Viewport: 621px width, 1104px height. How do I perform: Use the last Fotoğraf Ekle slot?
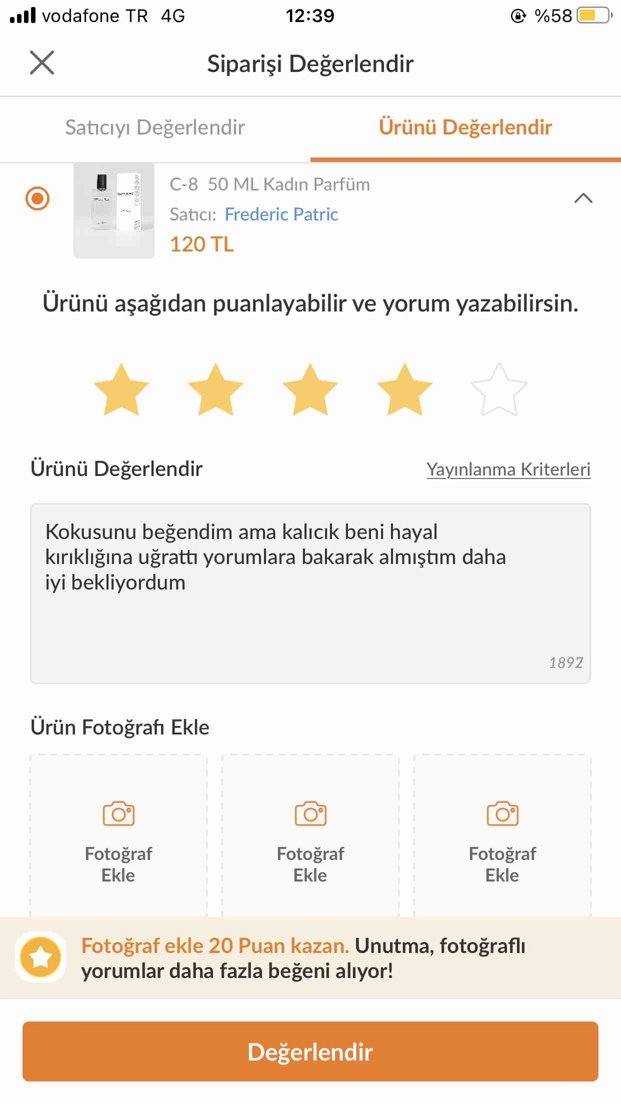[503, 836]
